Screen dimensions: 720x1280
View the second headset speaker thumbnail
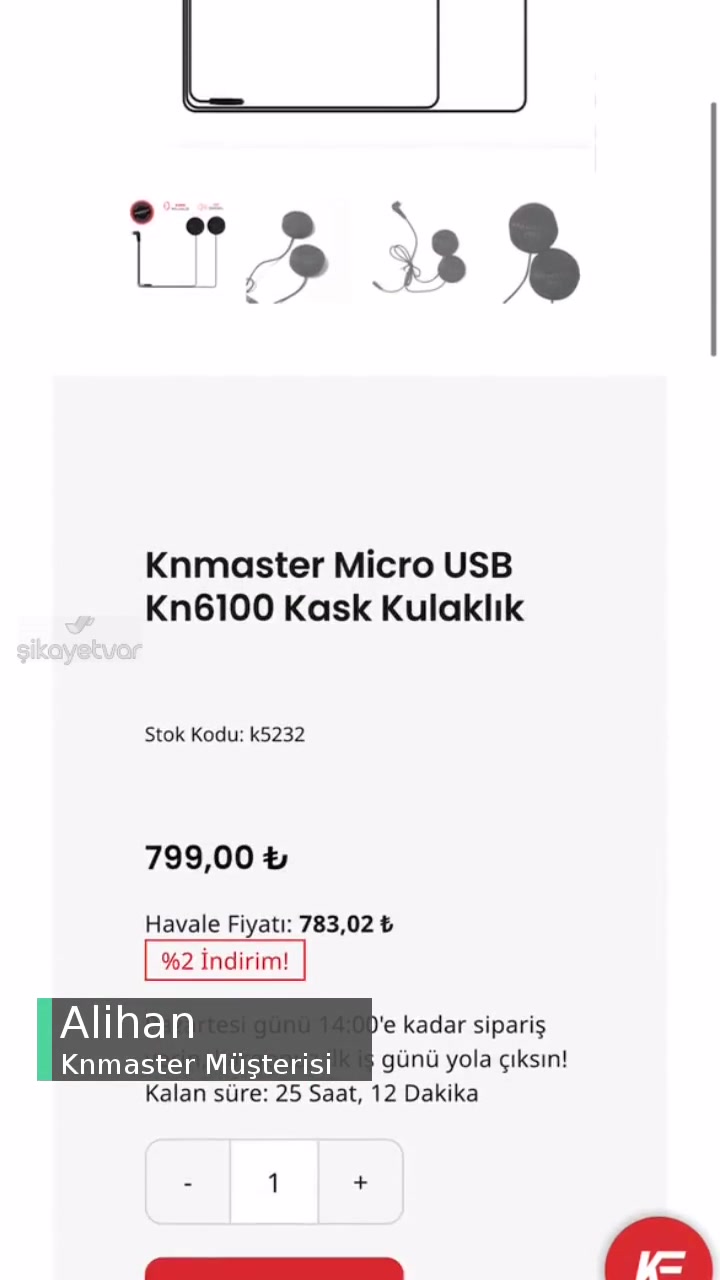[x=297, y=248]
